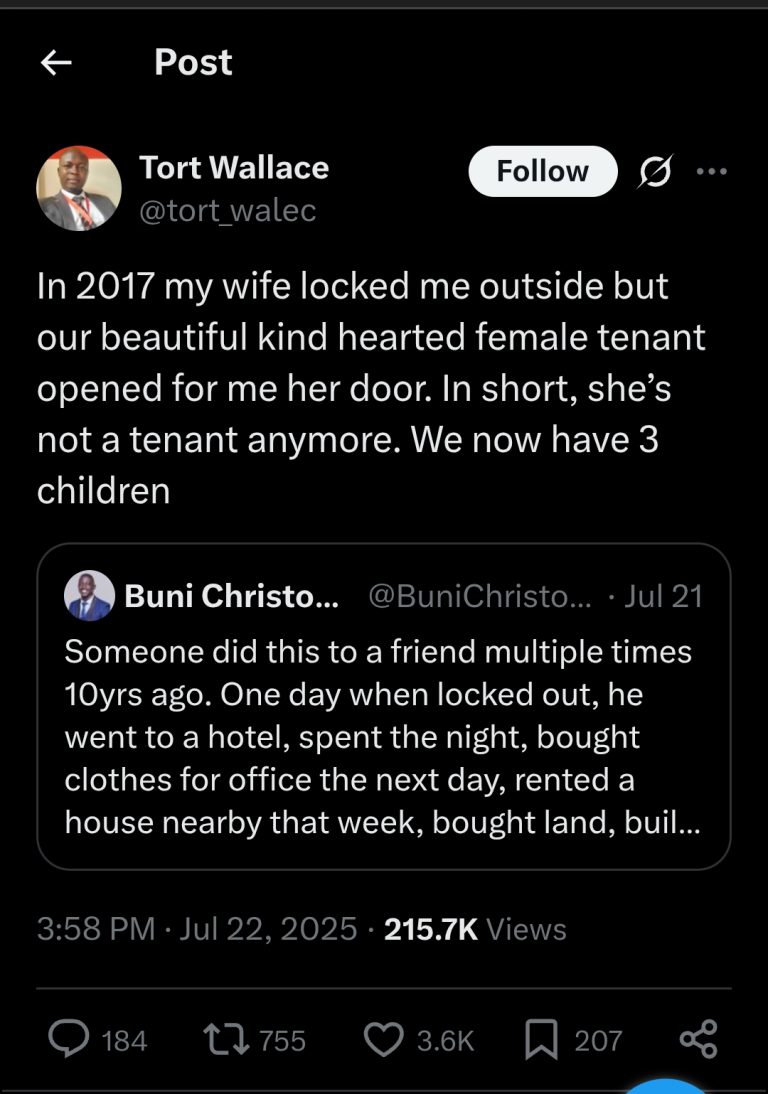Open Tort Wallace's profile picture

[79, 188]
